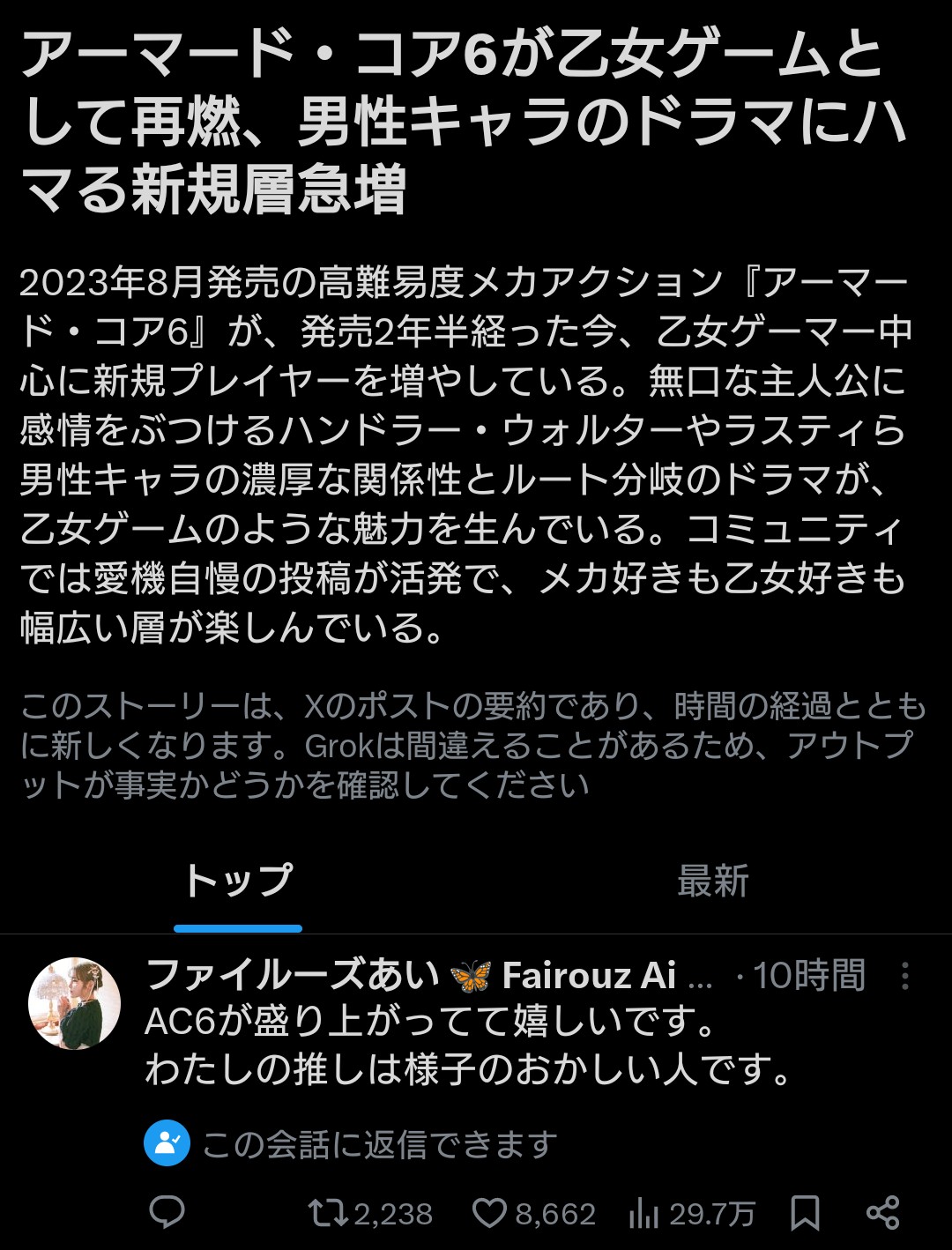The height and width of the screenshot is (1250, 952).
Task: Select the トップ tab
Action: pyautogui.click(x=237, y=881)
